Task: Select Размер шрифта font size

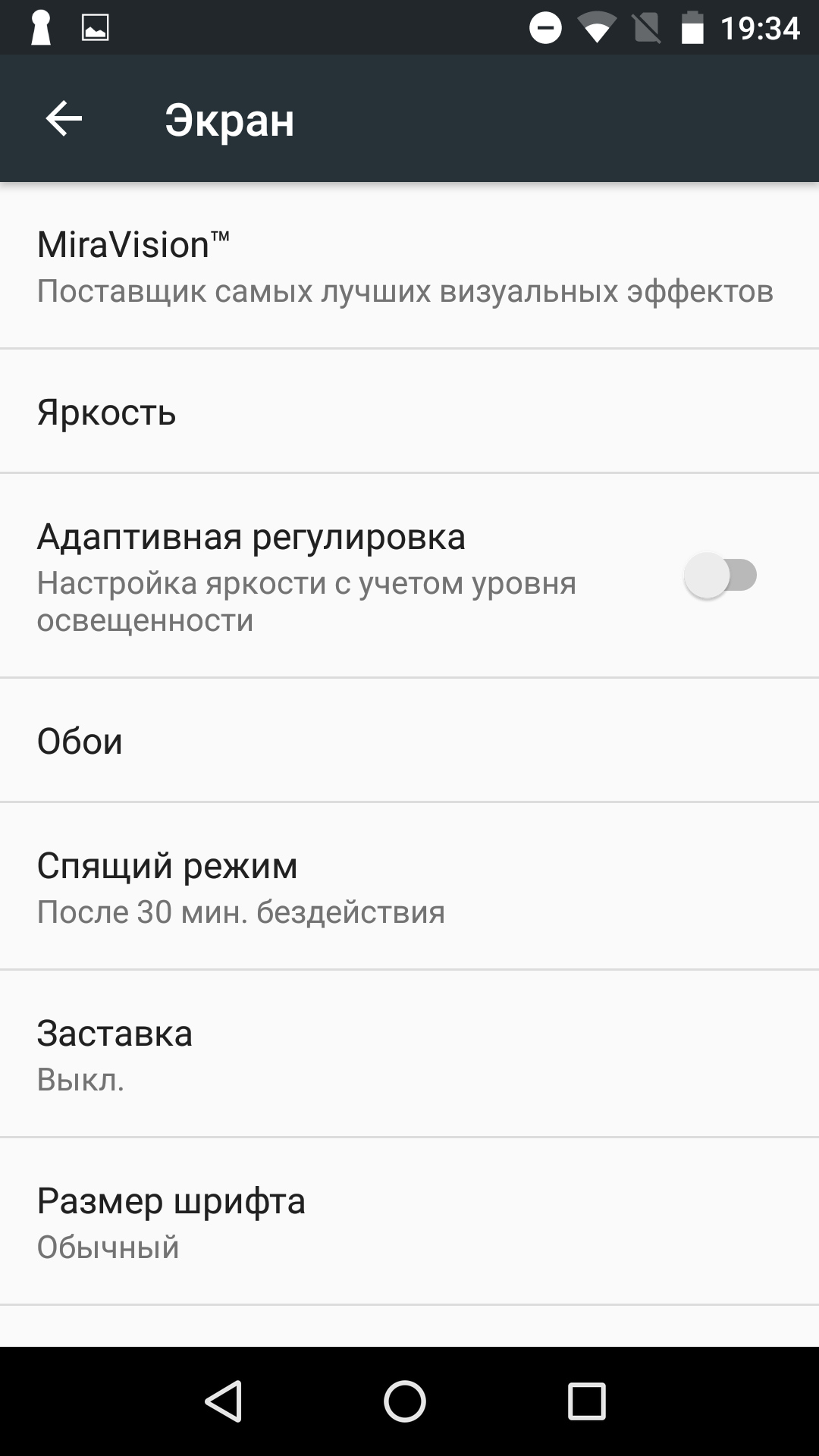Action: coord(409,1221)
